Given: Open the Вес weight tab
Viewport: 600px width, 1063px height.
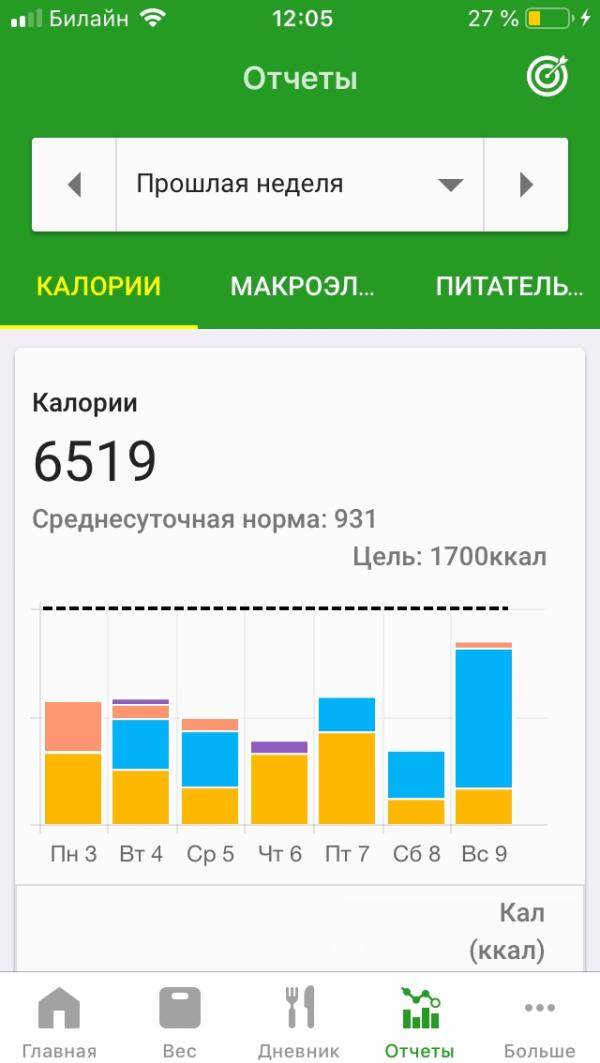Looking at the screenshot, I should pyautogui.click(x=180, y=1020).
